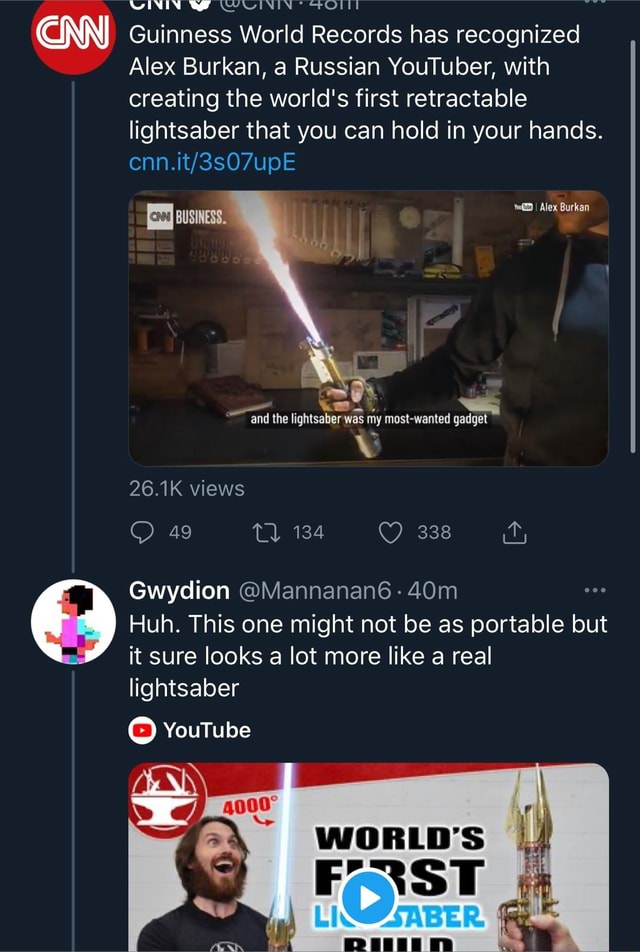Viewport: 640px width, 952px height.
Task: Play the CNN Business lightsaber video
Action: pyautogui.click(x=368, y=328)
